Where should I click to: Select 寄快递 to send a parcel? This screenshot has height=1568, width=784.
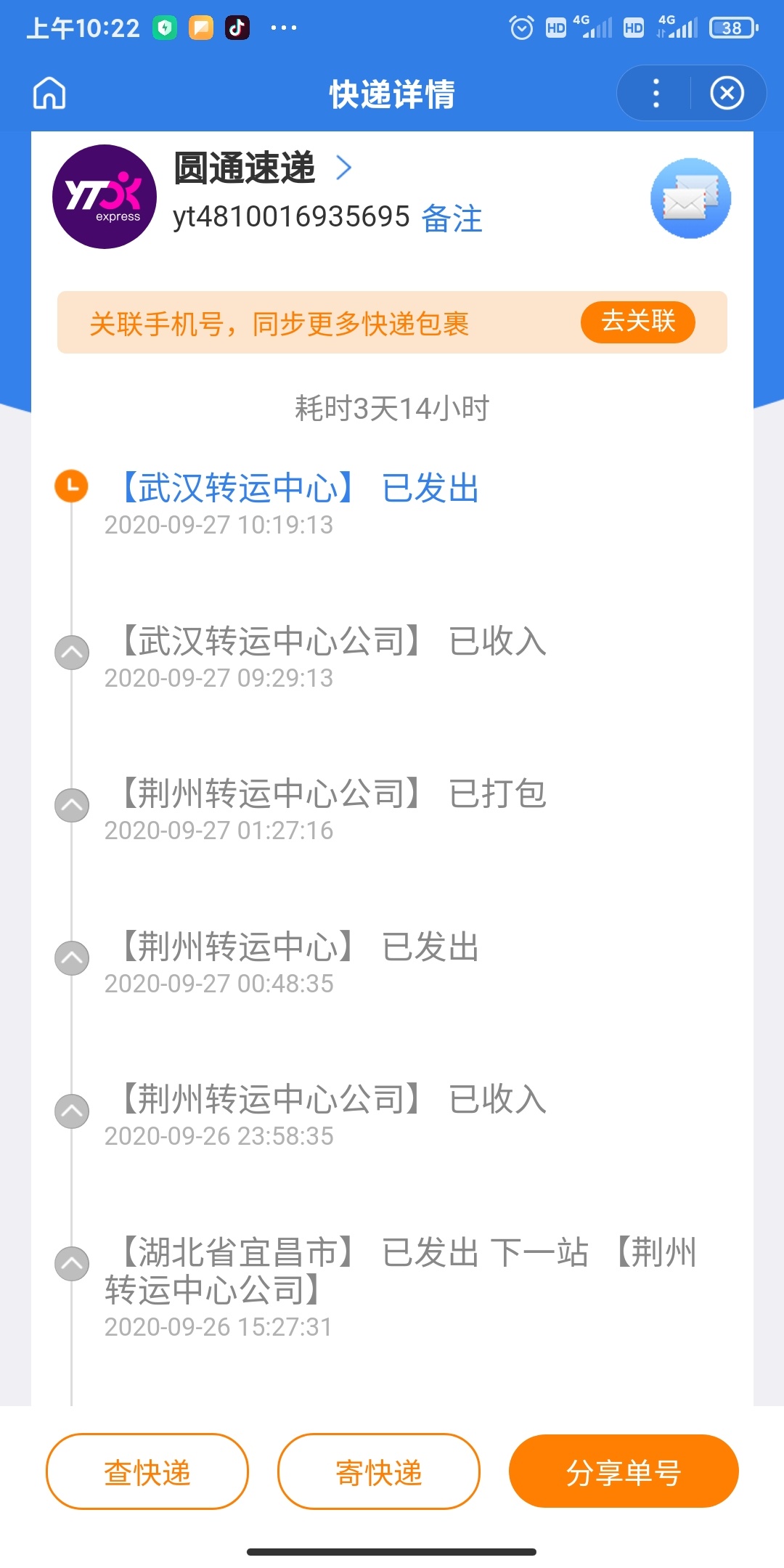pos(378,1472)
